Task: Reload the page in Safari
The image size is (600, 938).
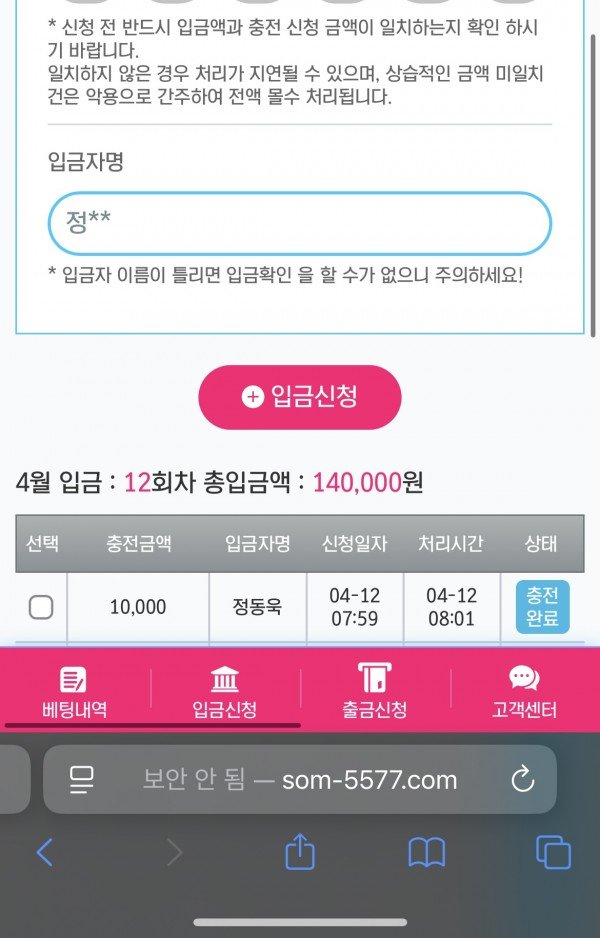Action: pyautogui.click(x=523, y=780)
